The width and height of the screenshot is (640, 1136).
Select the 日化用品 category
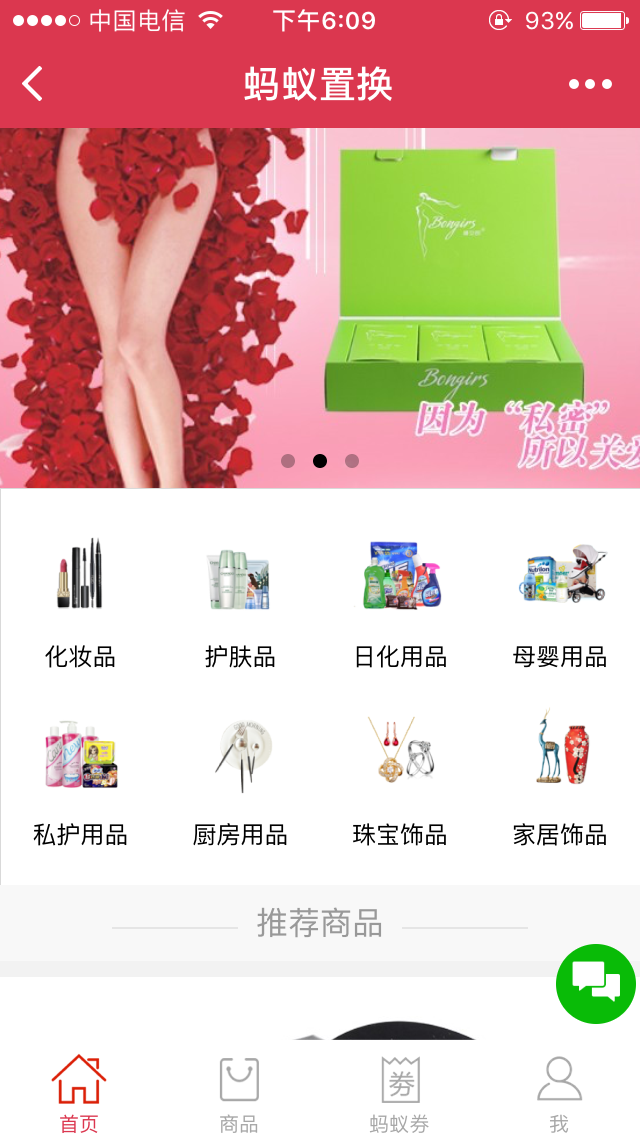point(400,600)
